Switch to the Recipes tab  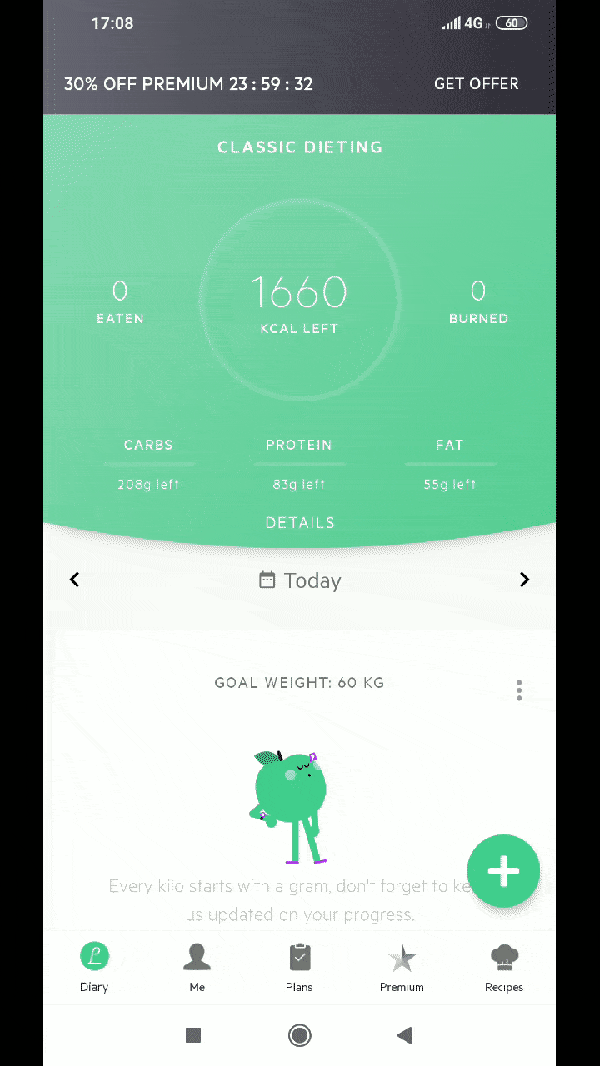[x=504, y=967]
